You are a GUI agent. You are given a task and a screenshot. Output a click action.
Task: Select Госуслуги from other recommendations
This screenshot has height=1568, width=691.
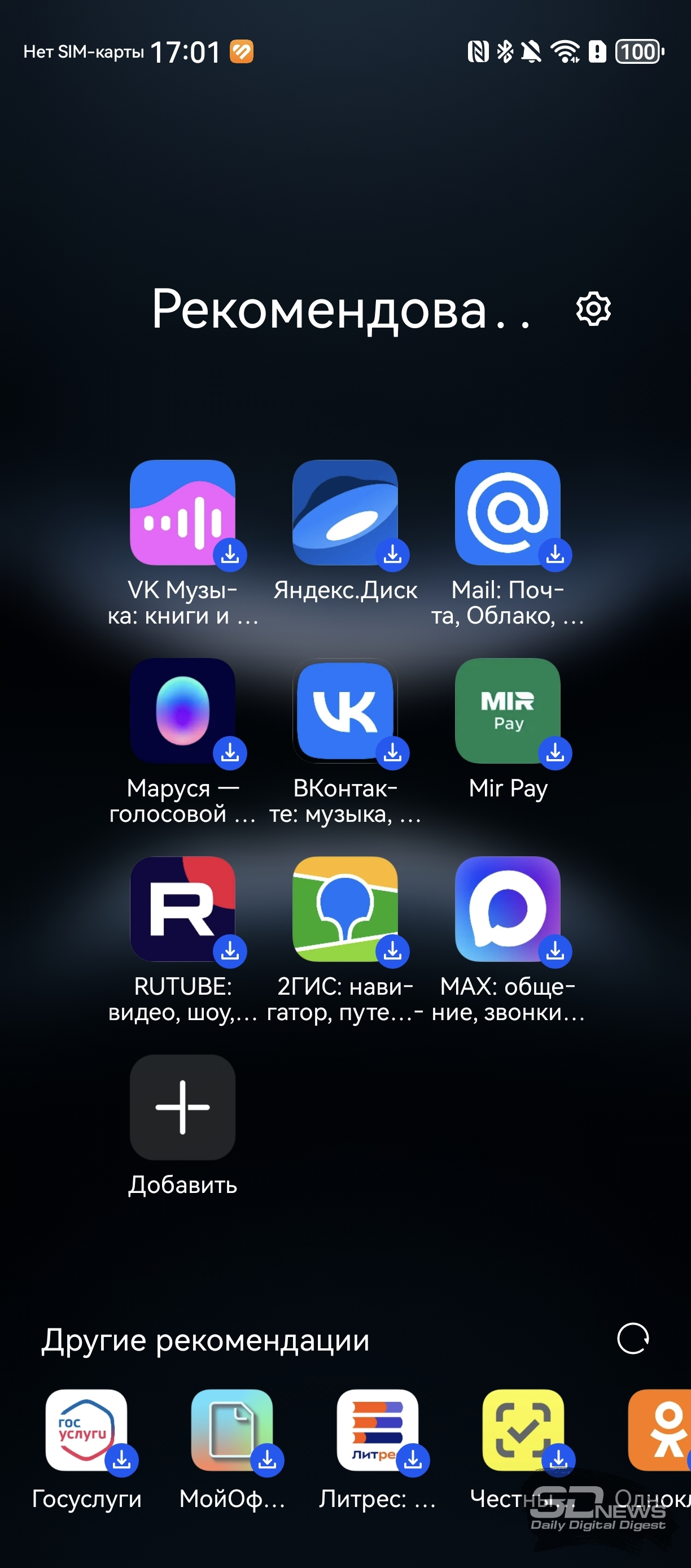point(86,1430)
